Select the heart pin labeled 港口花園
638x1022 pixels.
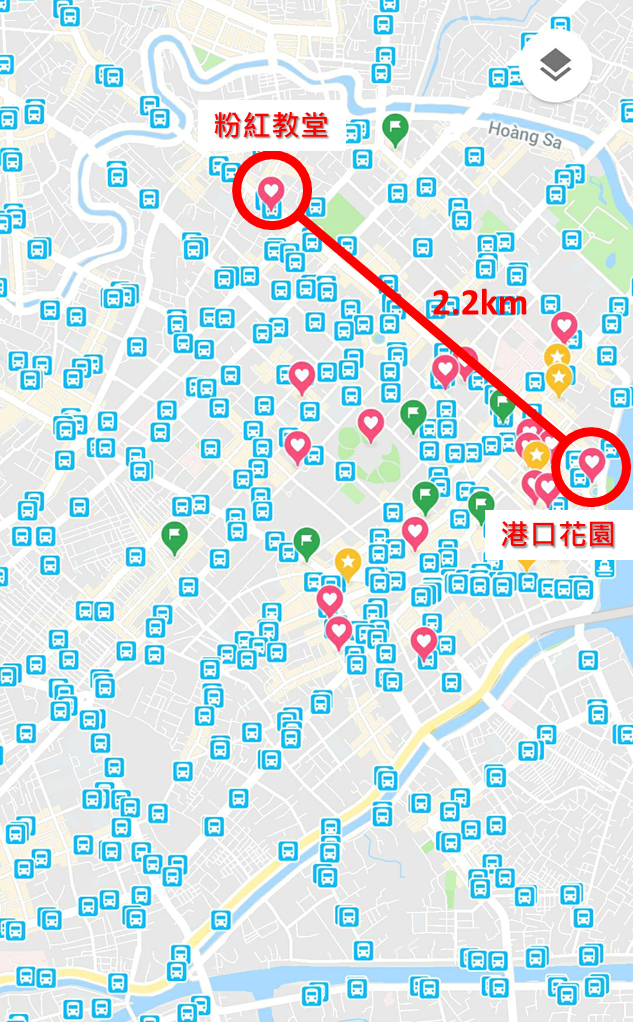coord(591,463)
